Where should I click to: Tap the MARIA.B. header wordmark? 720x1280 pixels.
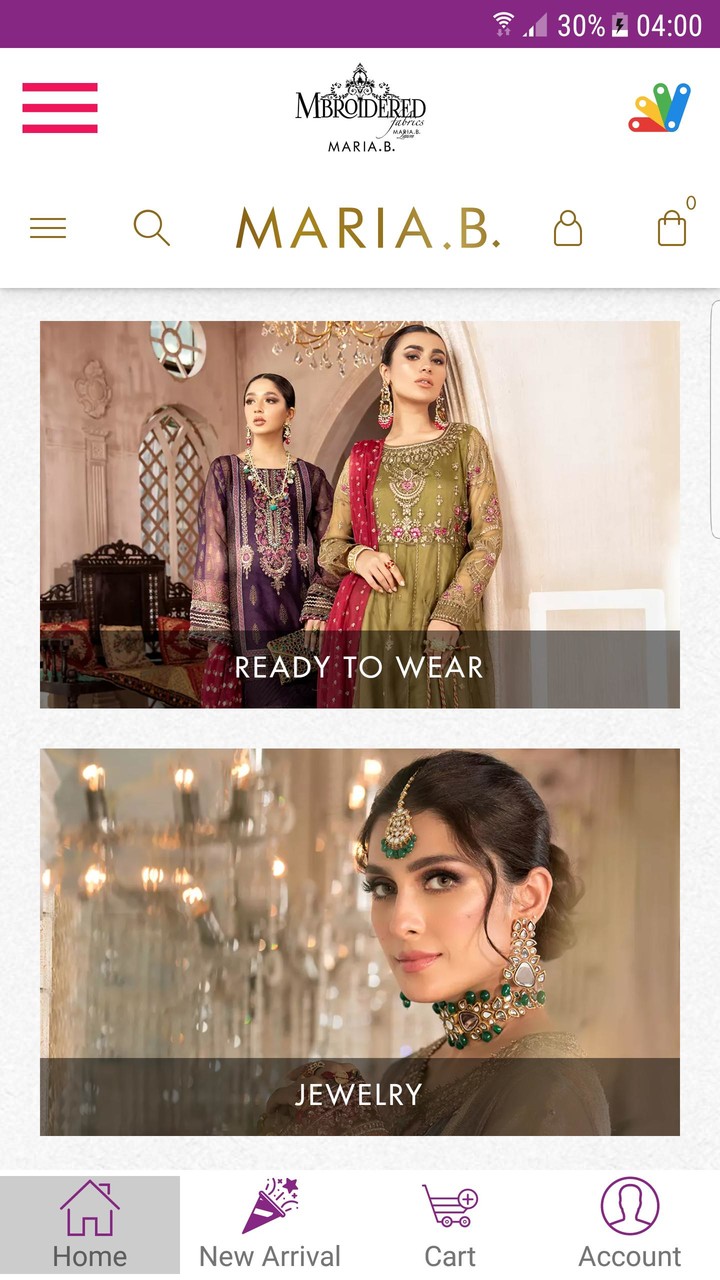point(367,229)
